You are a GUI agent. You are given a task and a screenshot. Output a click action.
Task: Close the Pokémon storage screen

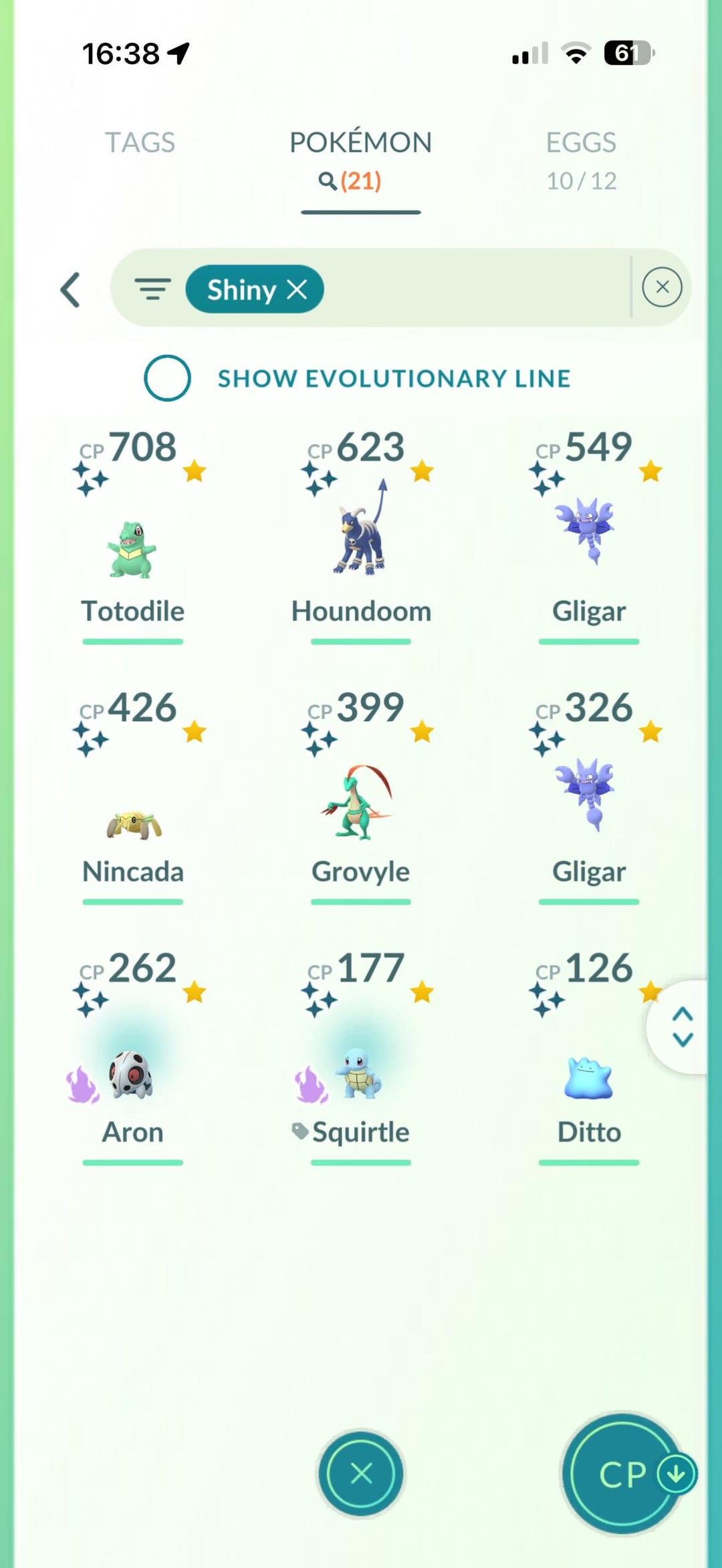click(x=361, y=1473)
